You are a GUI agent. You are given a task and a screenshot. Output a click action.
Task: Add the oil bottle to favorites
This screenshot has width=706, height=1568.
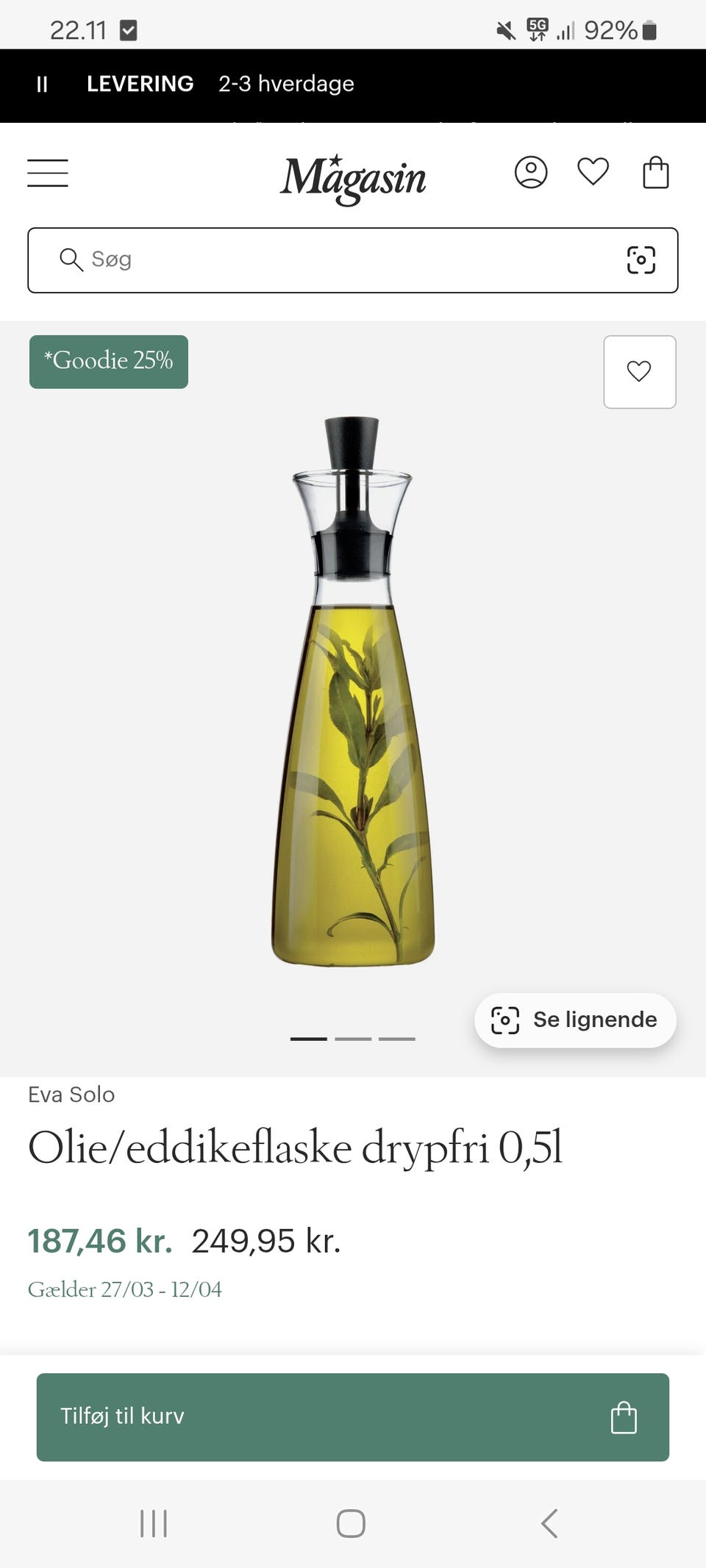tap(639, 372)
